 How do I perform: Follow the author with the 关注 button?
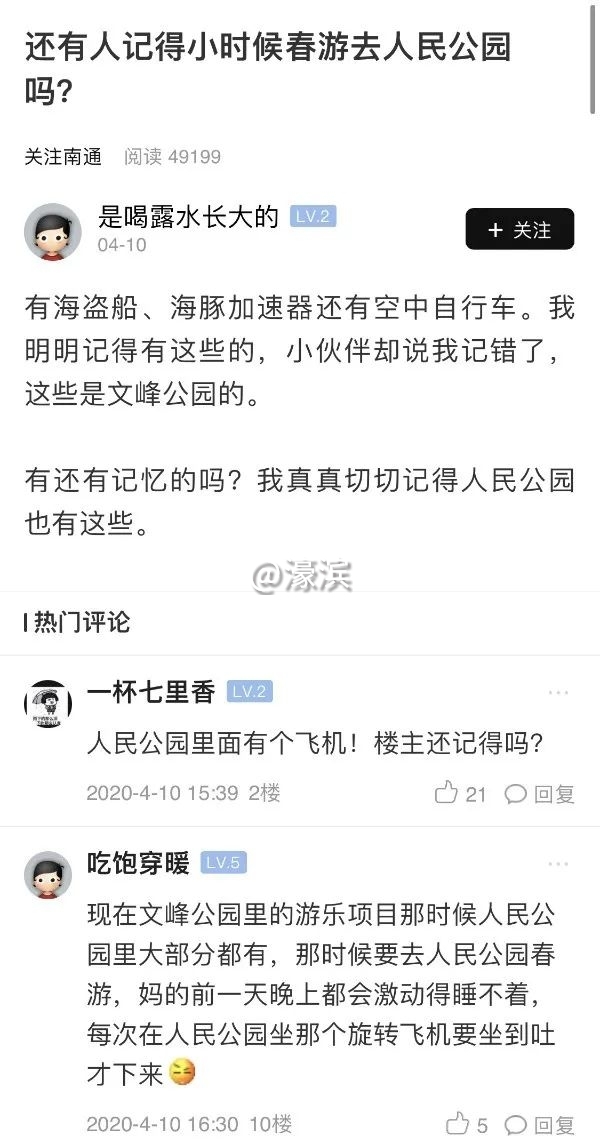point(519,230)
